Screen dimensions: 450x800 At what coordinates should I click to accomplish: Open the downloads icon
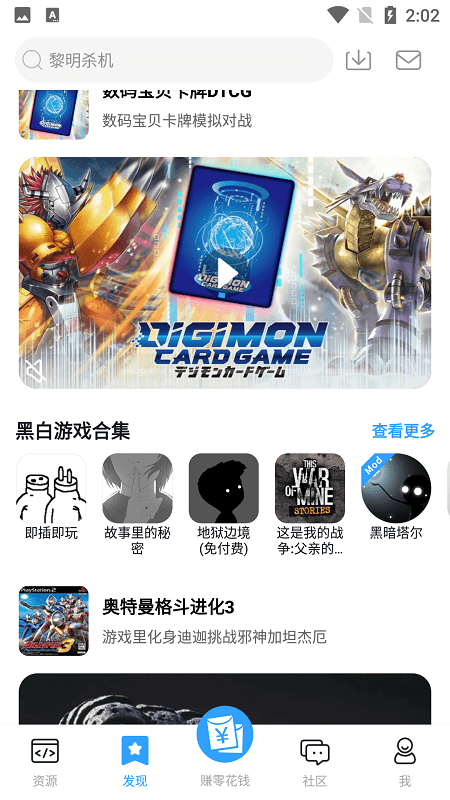point(359,60)
